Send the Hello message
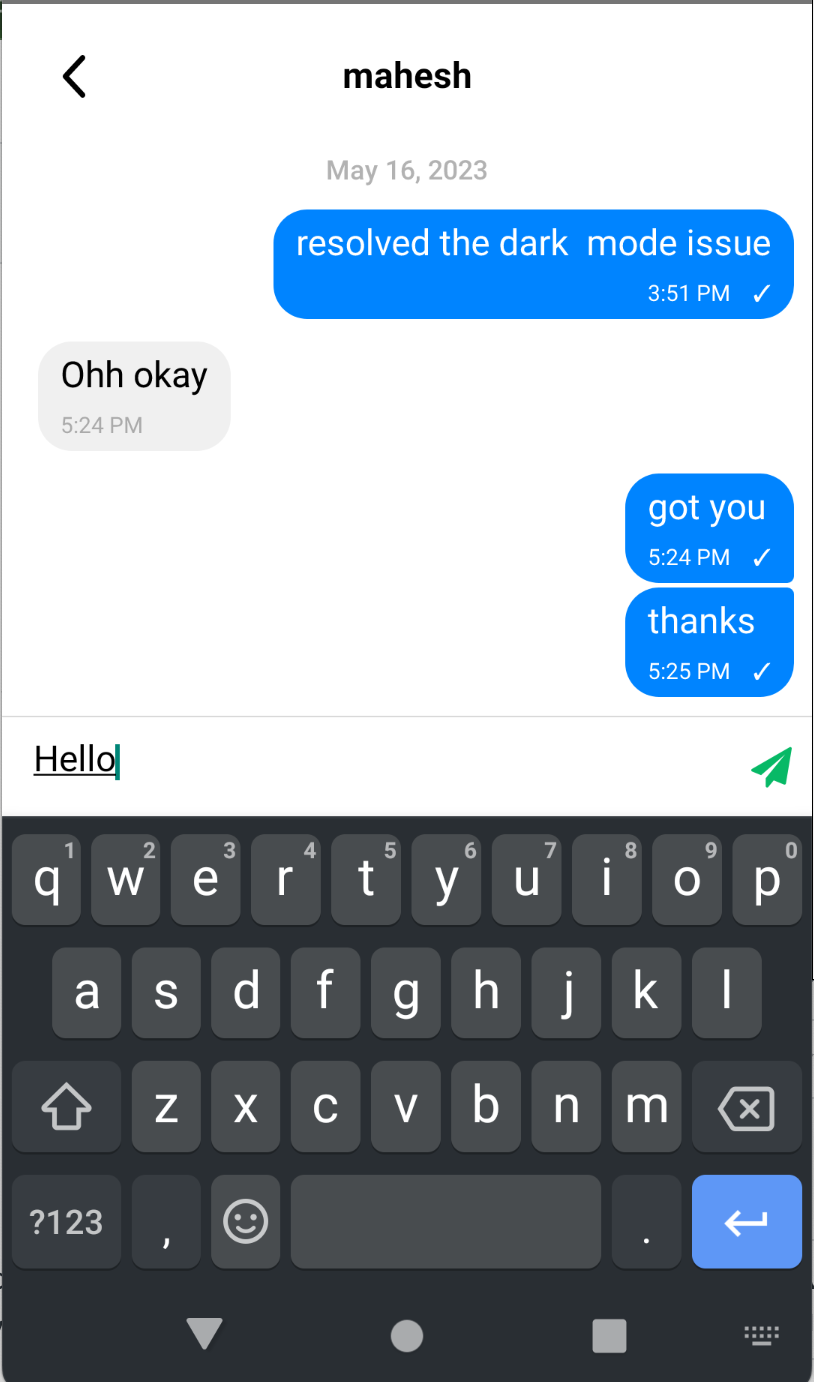The height and width of the screenshot is (1382, 814). [771, 766]
